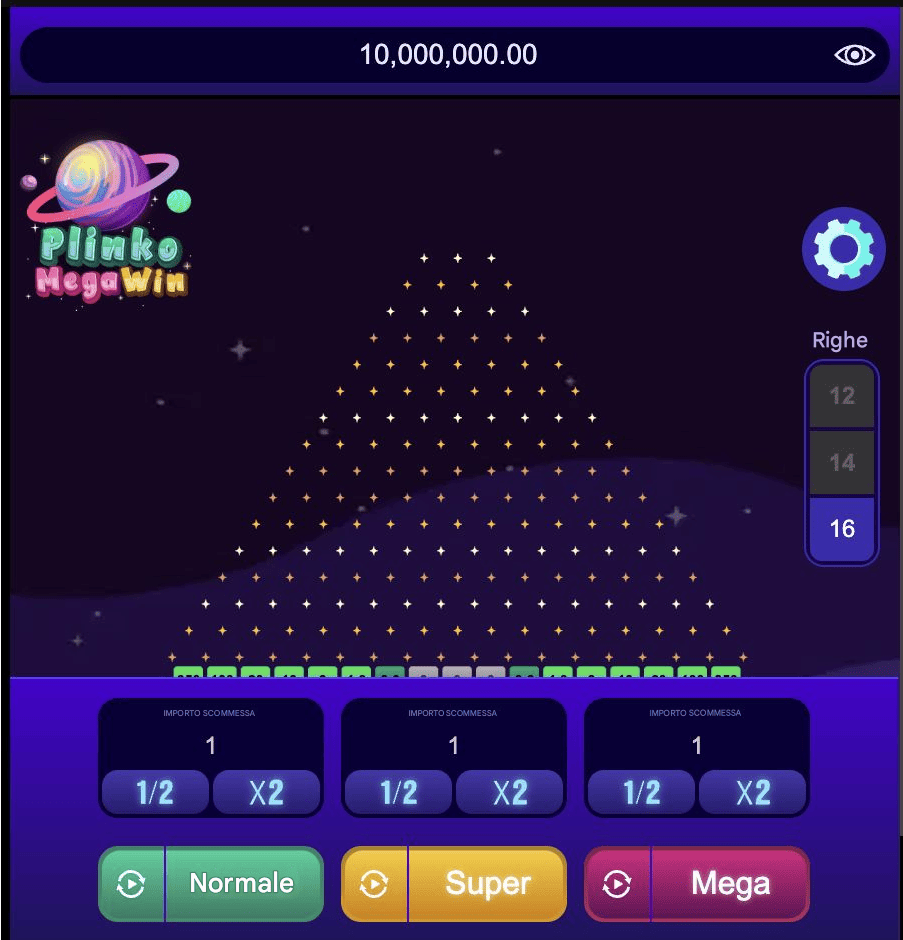Drop a ball with the Normale button

point(243,884)
